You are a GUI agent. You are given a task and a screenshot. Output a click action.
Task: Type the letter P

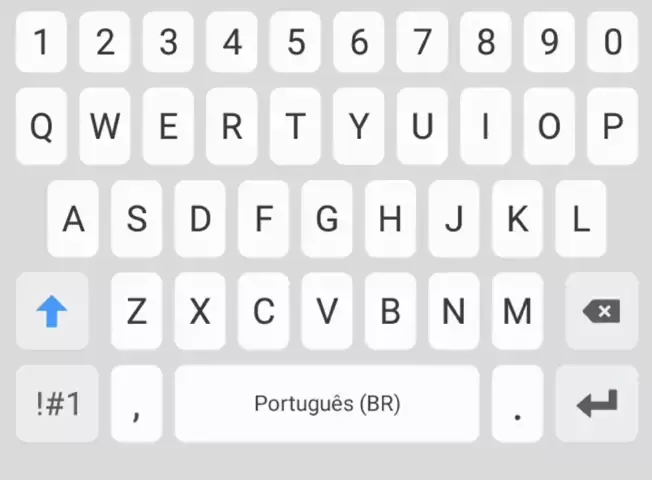click(x=612, y=127)
